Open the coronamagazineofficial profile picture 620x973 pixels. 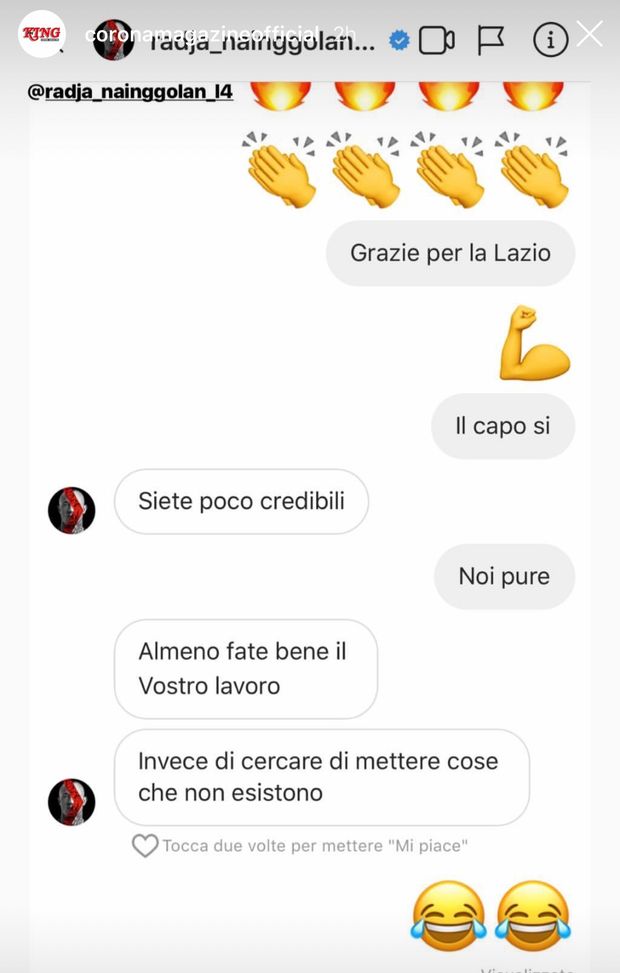coord(42,34)
